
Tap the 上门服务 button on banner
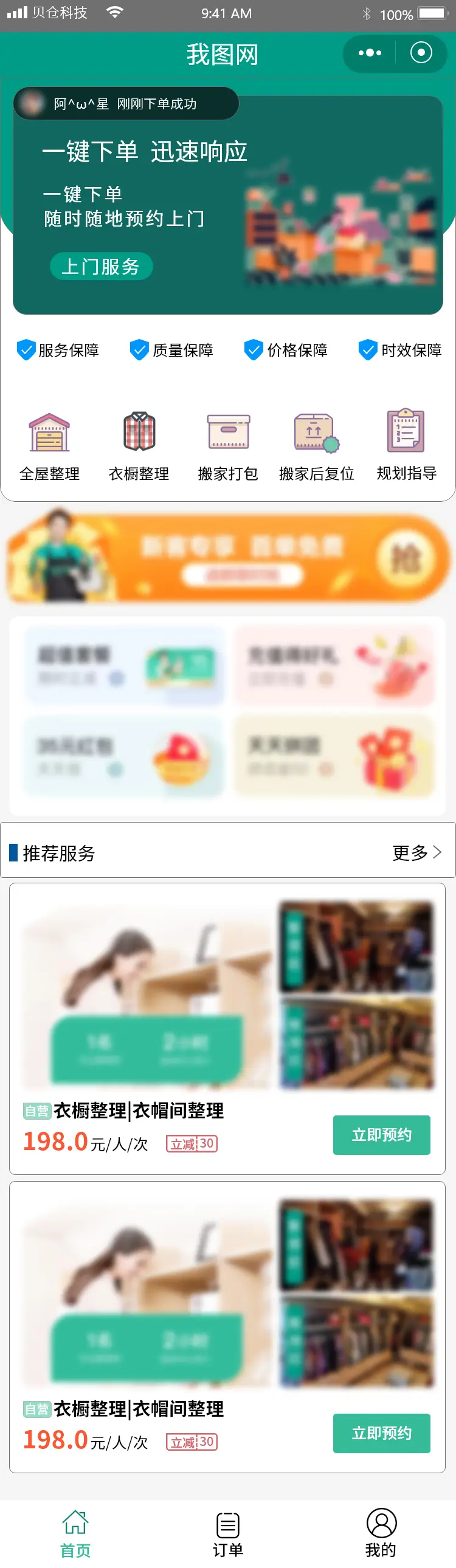point(100,266)
